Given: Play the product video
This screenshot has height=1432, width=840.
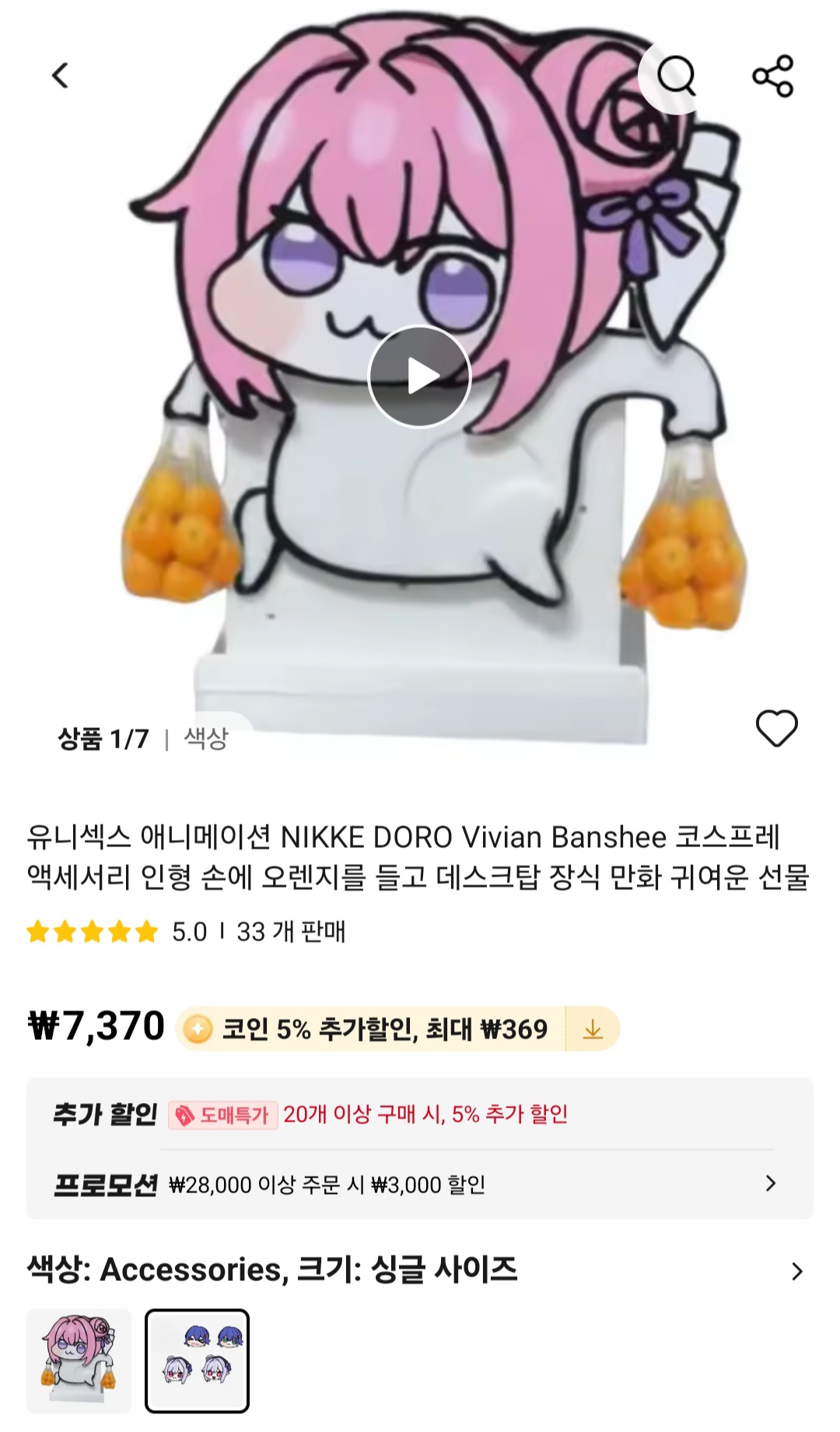Looking at the screenshot, I should point(419,376).
